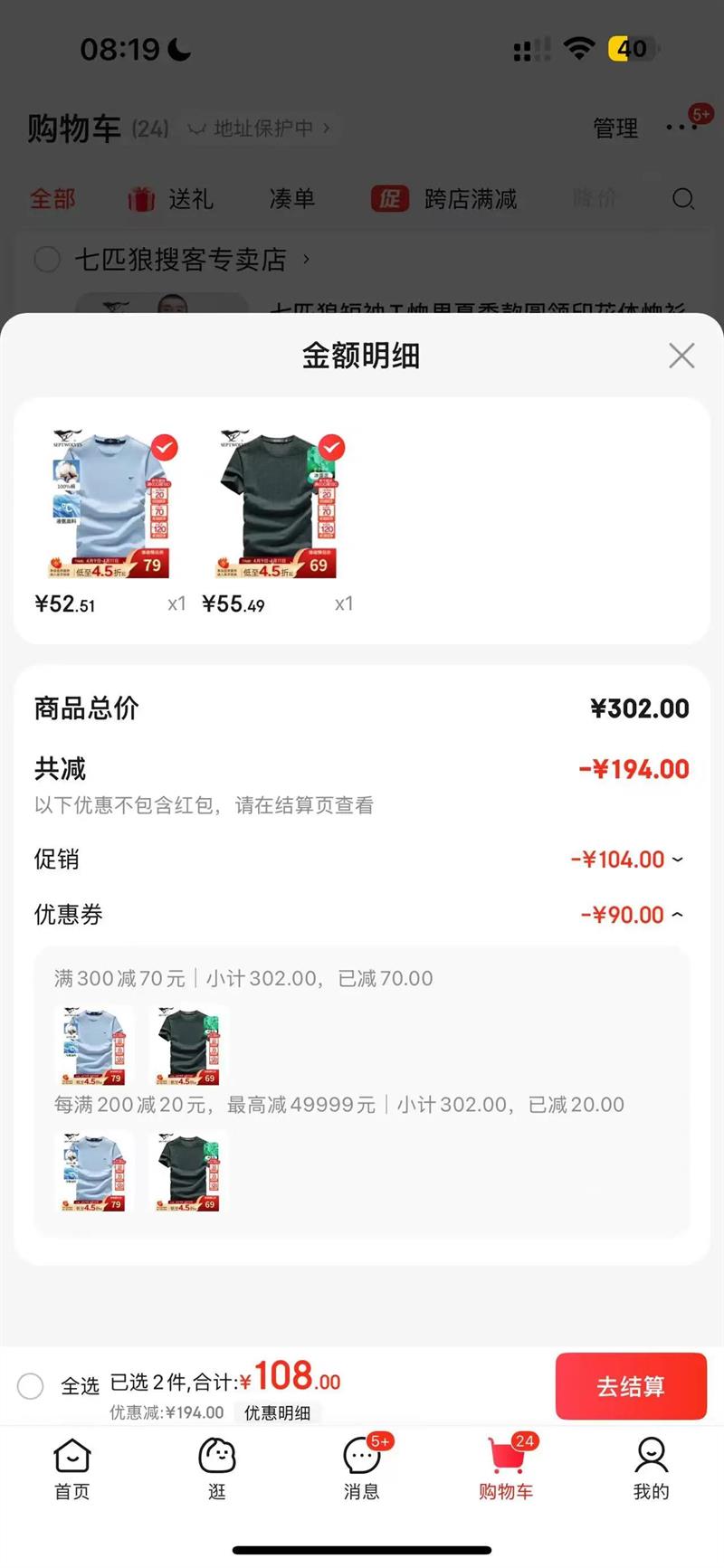
Task: Toggle the 全选 select-all checkbox
Action: (x=31, y=1385)
